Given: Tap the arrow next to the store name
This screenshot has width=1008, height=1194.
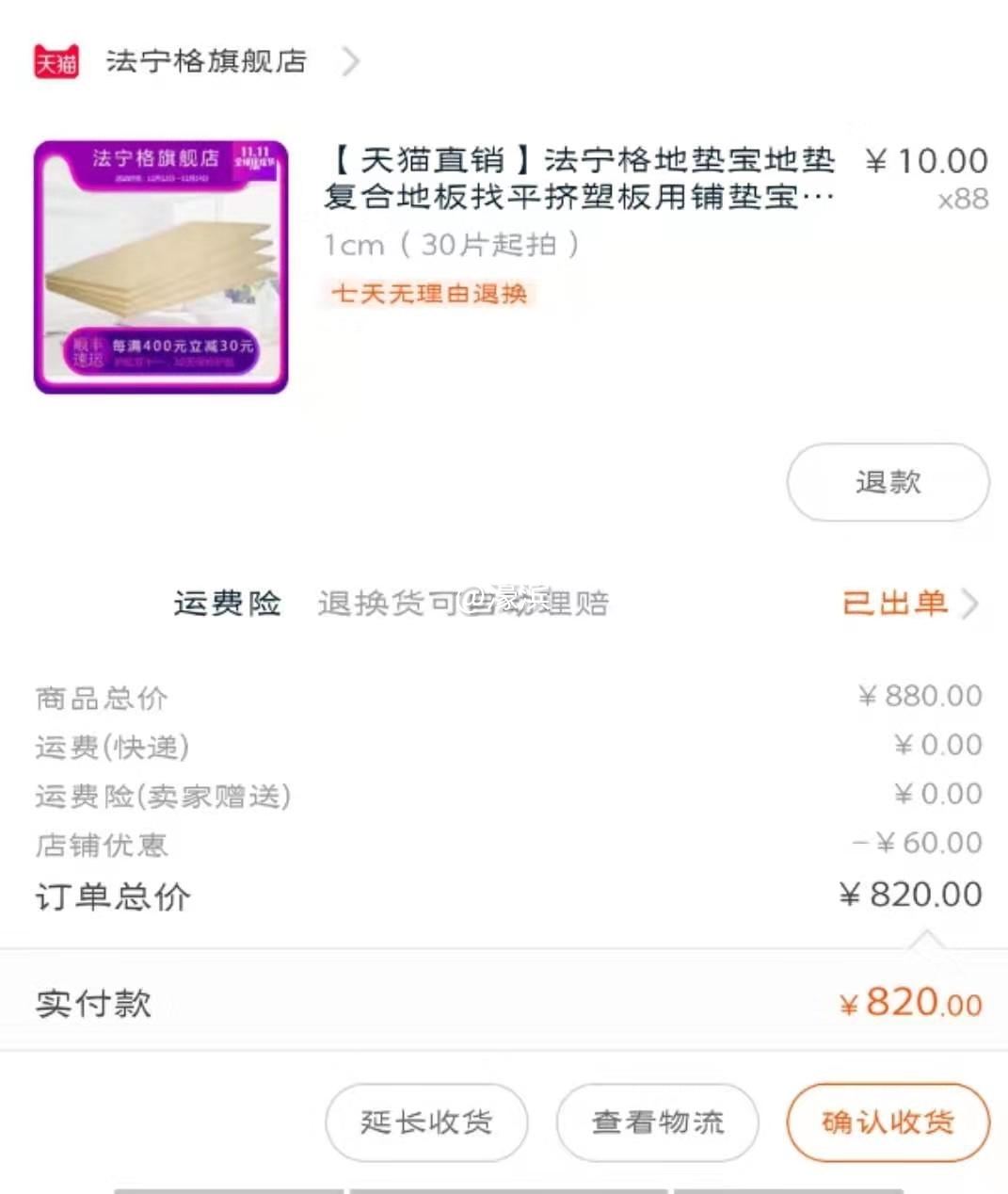Looking at the screenshot, I should coord(350,60).
